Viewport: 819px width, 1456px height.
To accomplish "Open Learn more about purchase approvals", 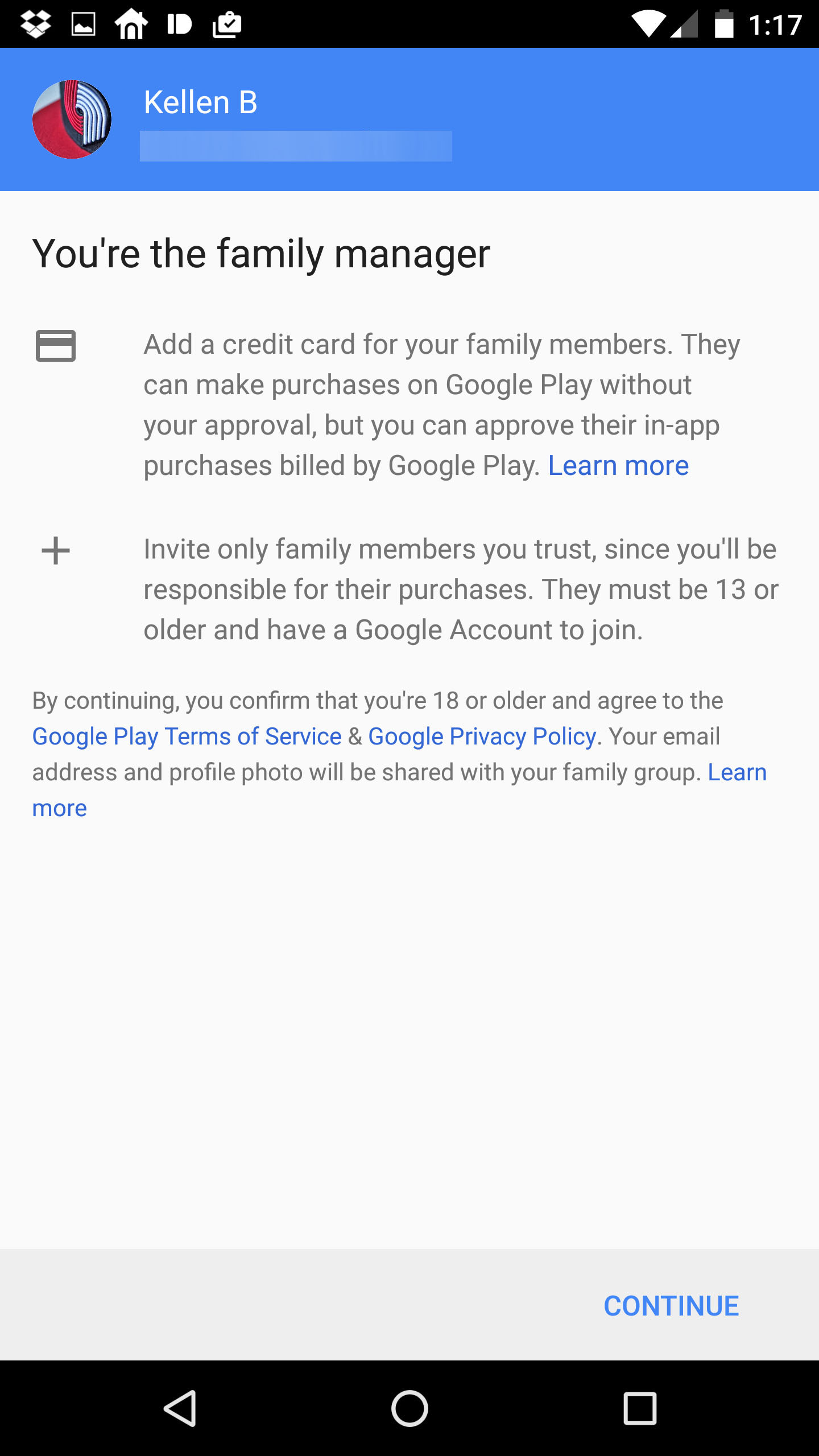I will pos(618,466).
